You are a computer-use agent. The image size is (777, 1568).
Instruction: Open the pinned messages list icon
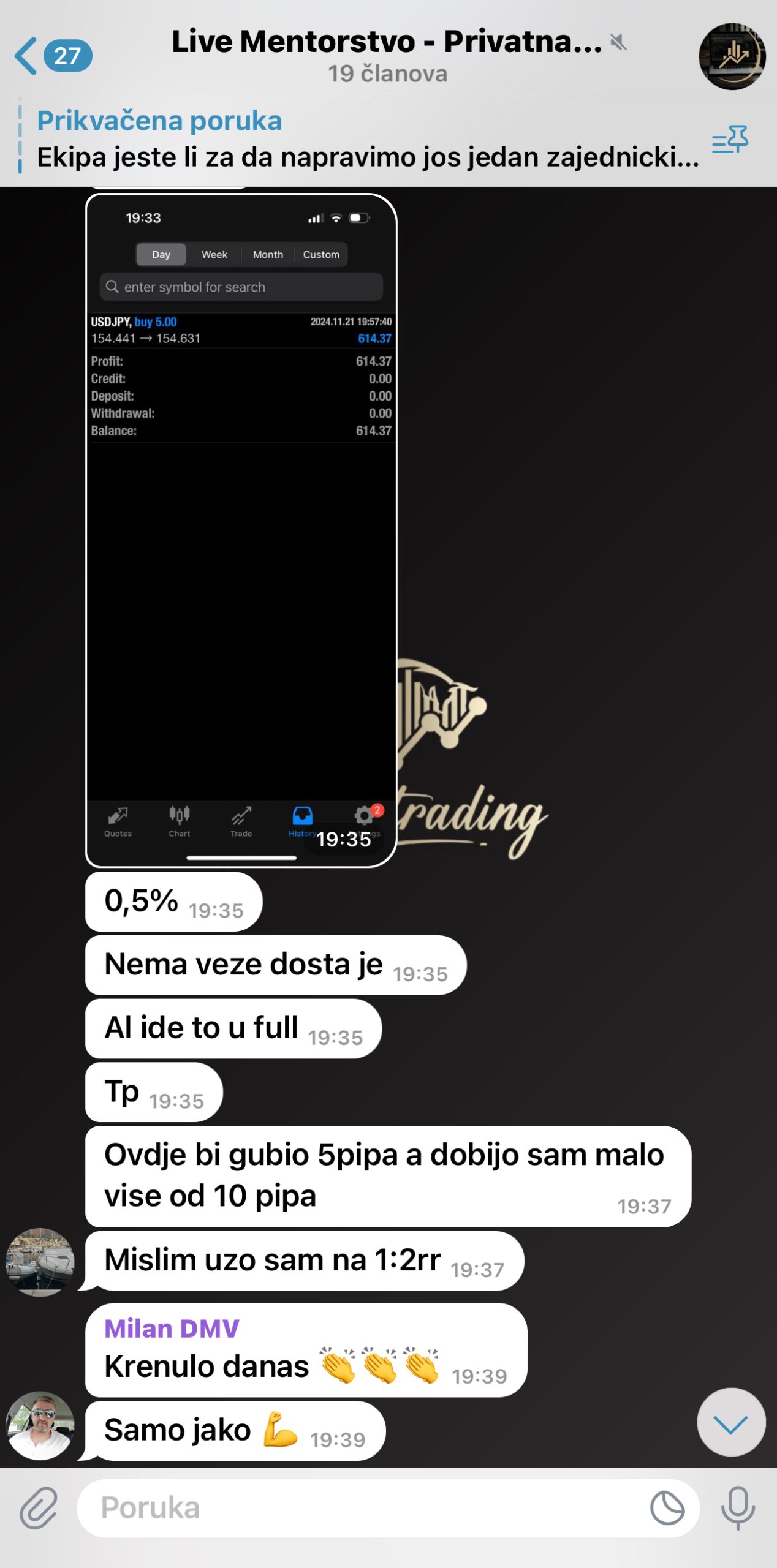730,140
